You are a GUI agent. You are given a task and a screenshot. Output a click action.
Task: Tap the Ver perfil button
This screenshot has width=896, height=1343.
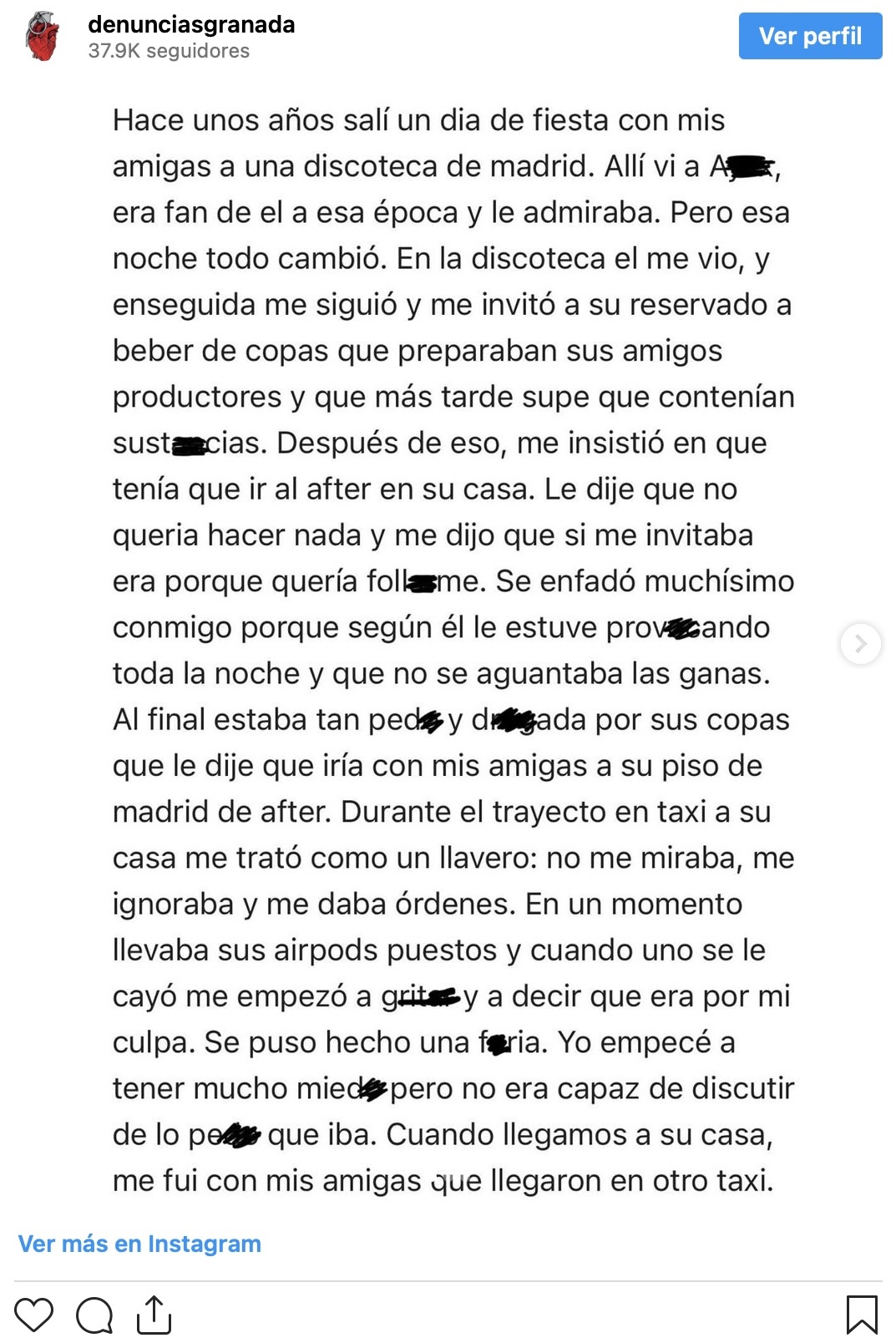point(809,36)
